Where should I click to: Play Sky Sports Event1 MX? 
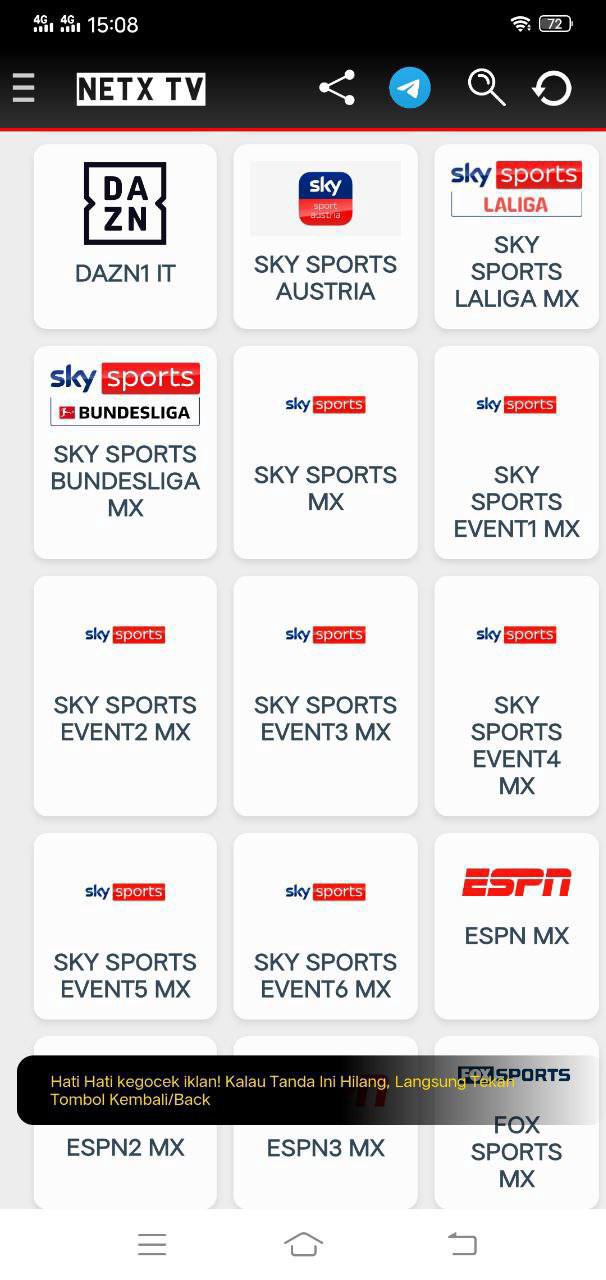[516, 452]
